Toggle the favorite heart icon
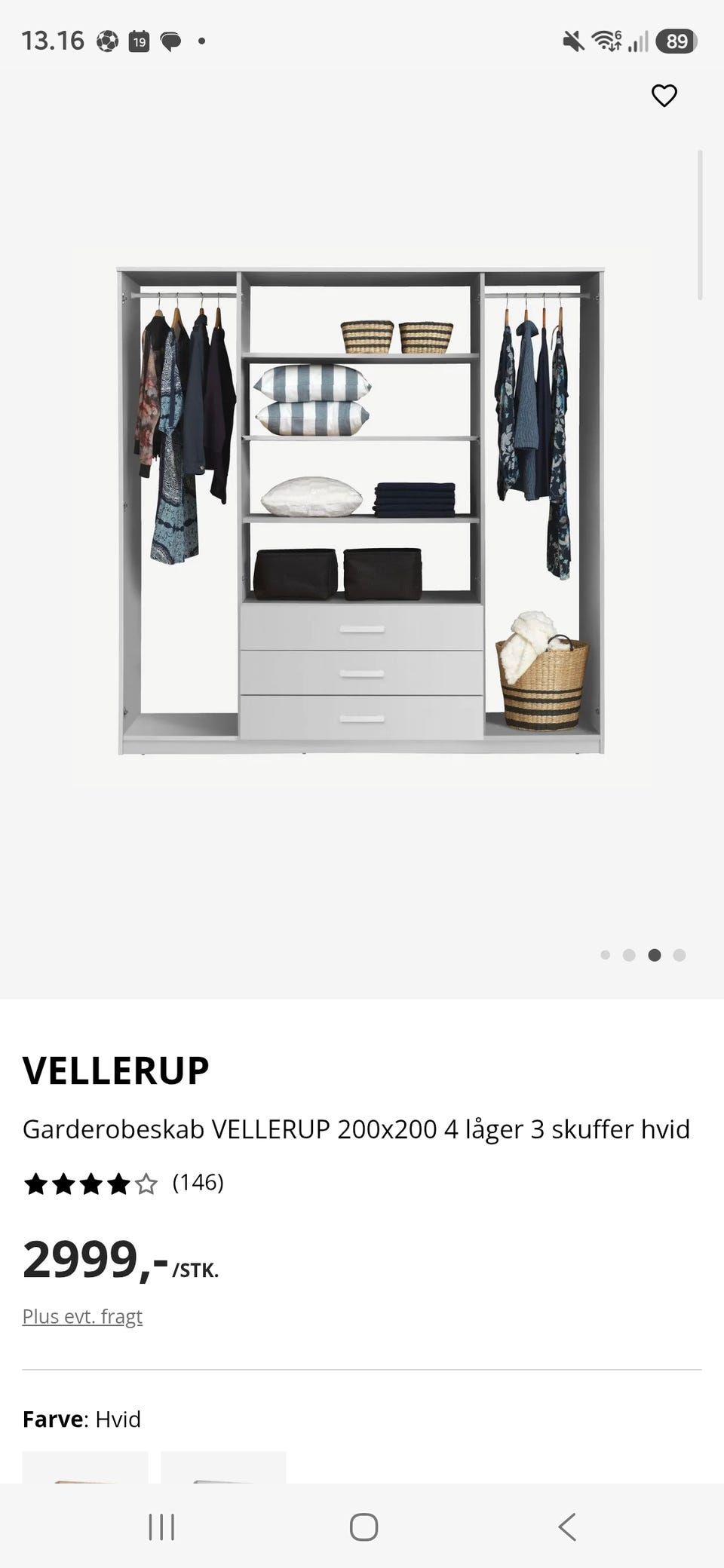Image resolution: width=724 pixels, height=1568 pixels. click(x=664, y=96)
